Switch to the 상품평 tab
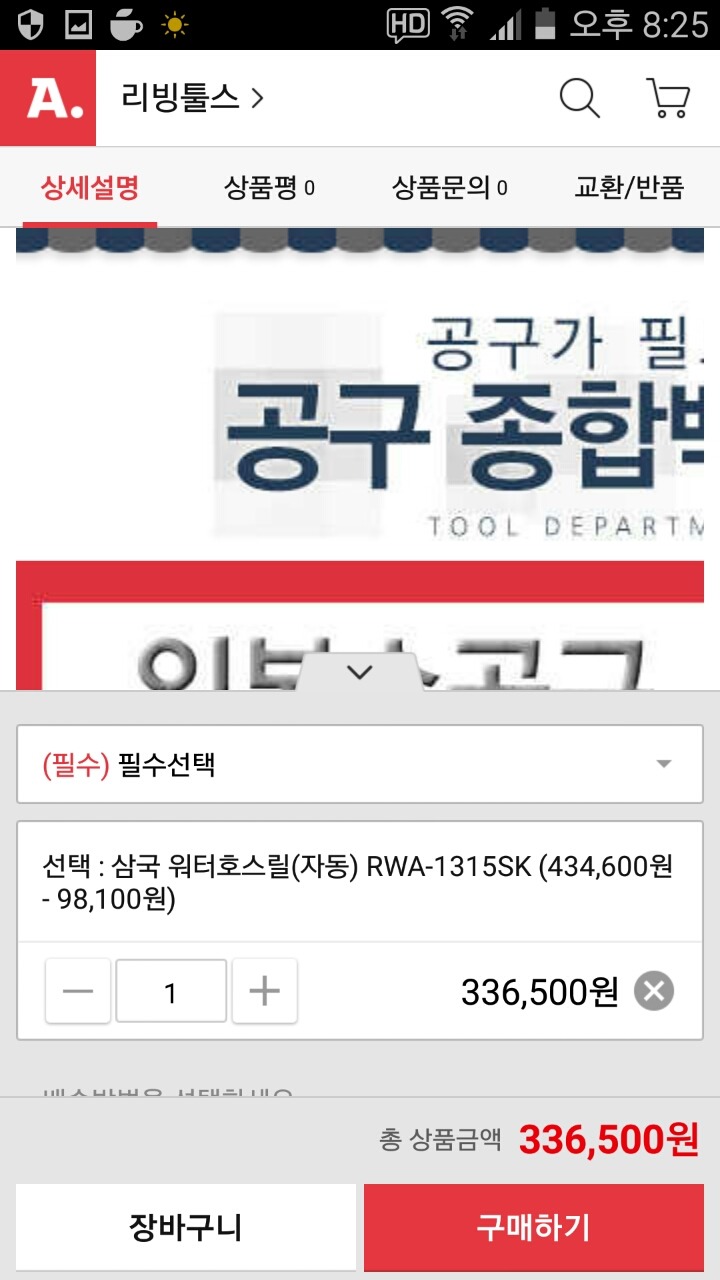 click(269, 187)
